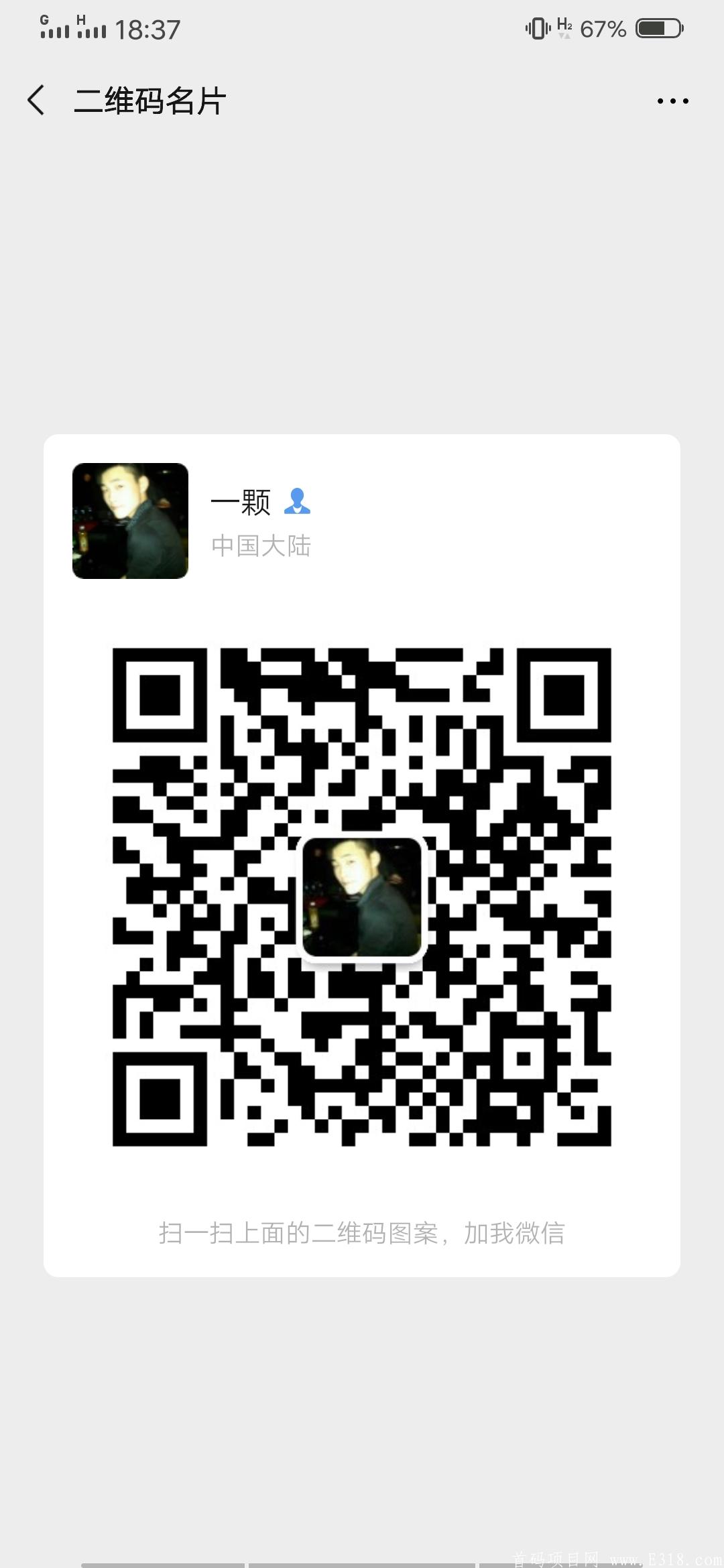The height and width of the screenshot is (1568, 724).
Task: Tap the H2 network signal icon
Action: pyautogui.click(x=564, y=27)
